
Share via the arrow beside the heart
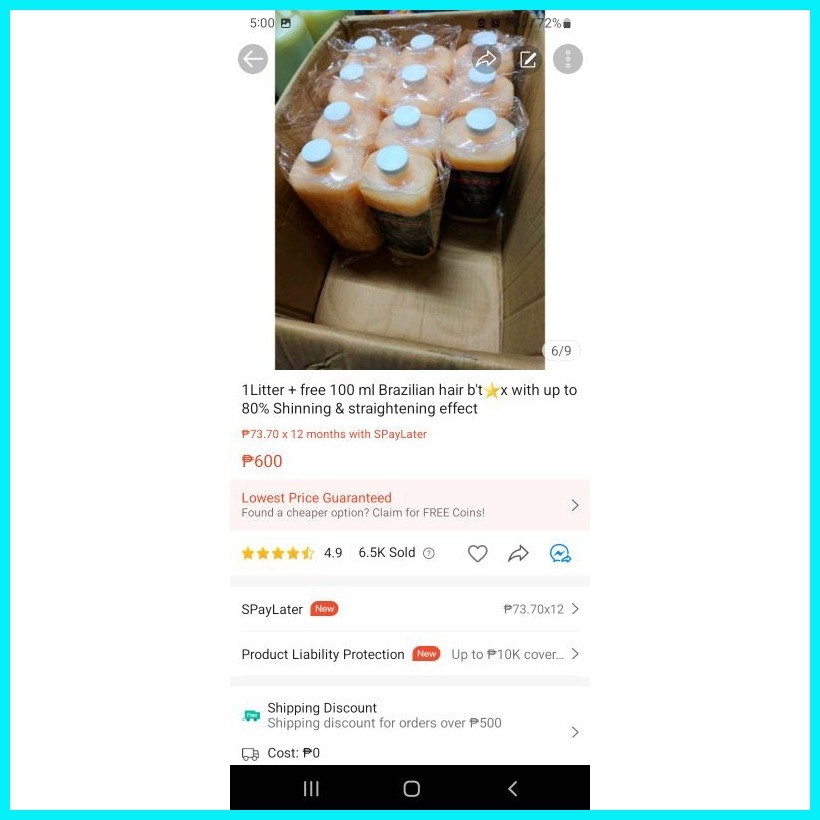(x=518, y=553)
